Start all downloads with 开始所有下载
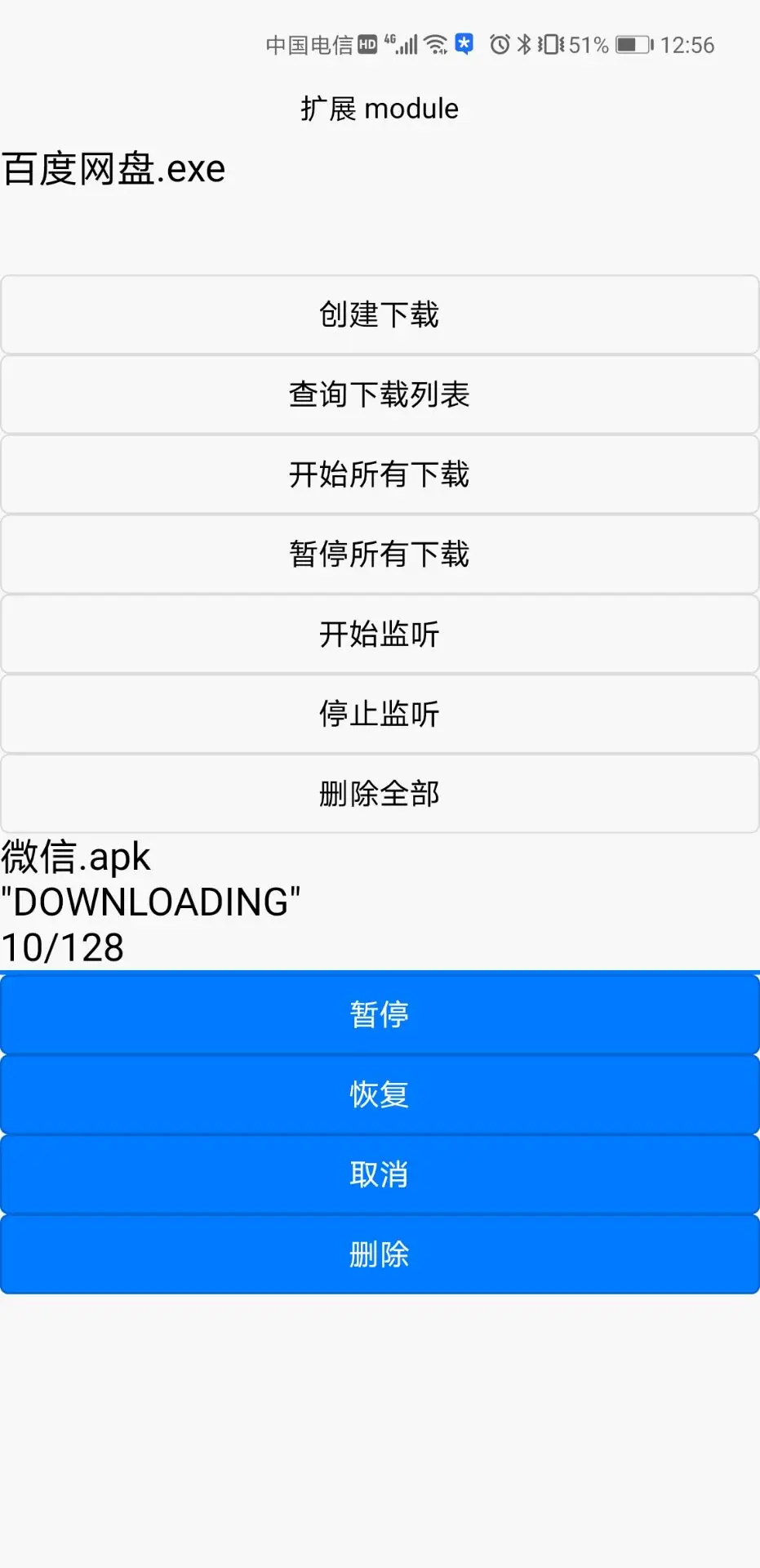 (380, 474)
